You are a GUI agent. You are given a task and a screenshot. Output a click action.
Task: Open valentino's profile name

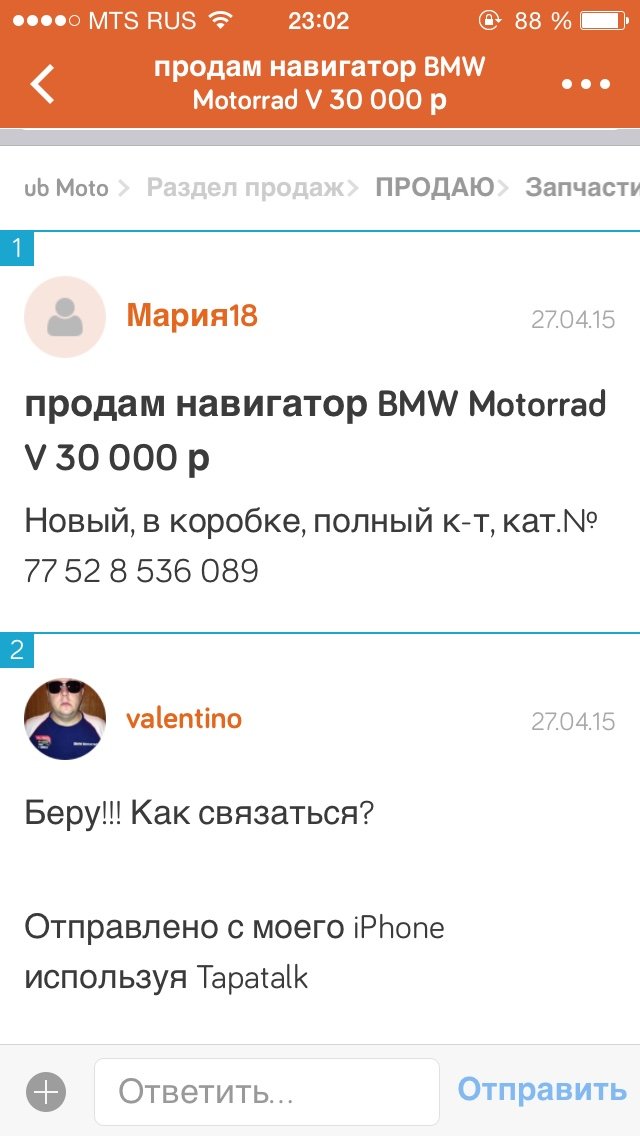[184, 718]
